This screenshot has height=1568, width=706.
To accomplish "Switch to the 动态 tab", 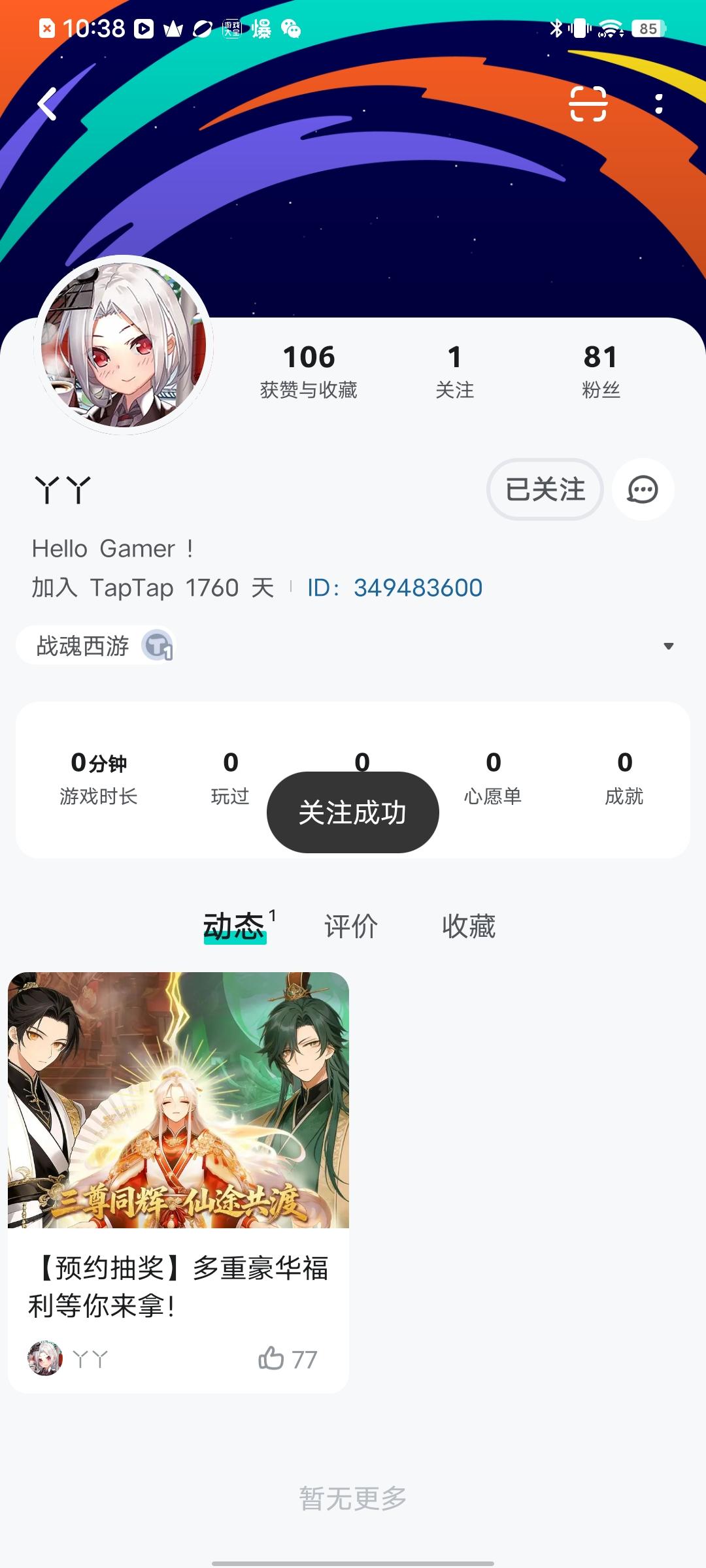I will (x=234, y=926).
